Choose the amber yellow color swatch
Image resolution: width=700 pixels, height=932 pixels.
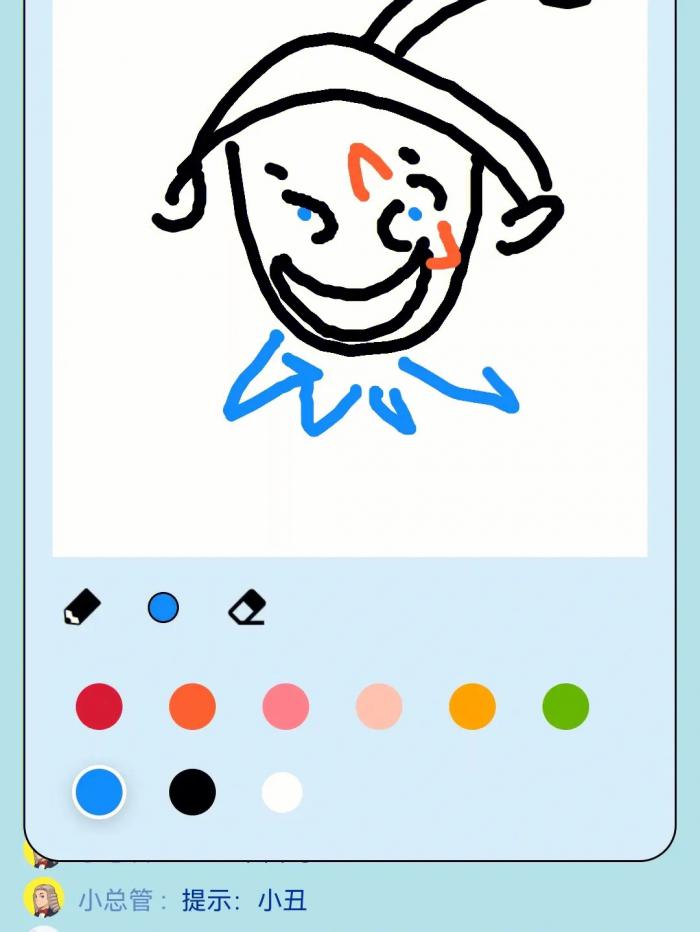coord(472,707)
